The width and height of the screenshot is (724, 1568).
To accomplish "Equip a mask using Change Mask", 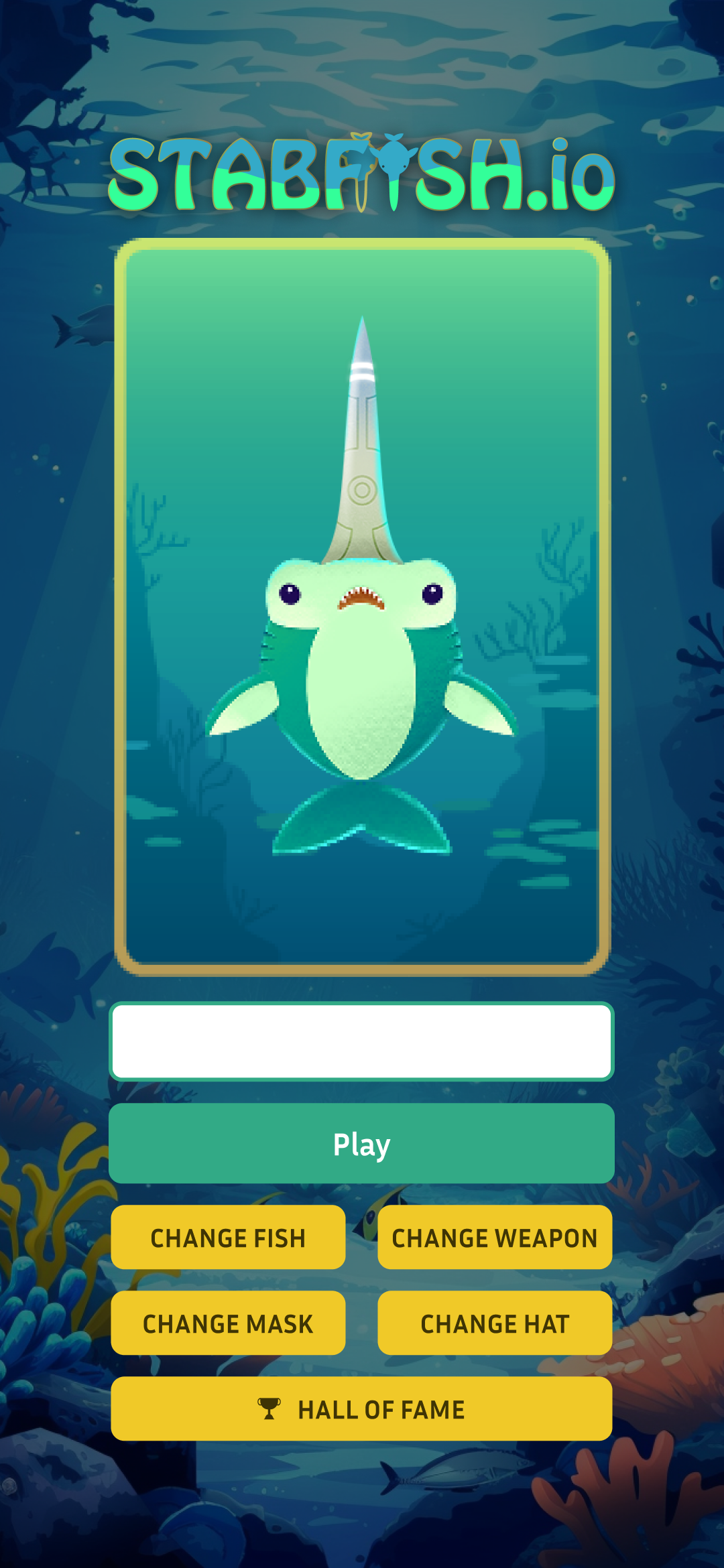I will tap(228, 1323).
